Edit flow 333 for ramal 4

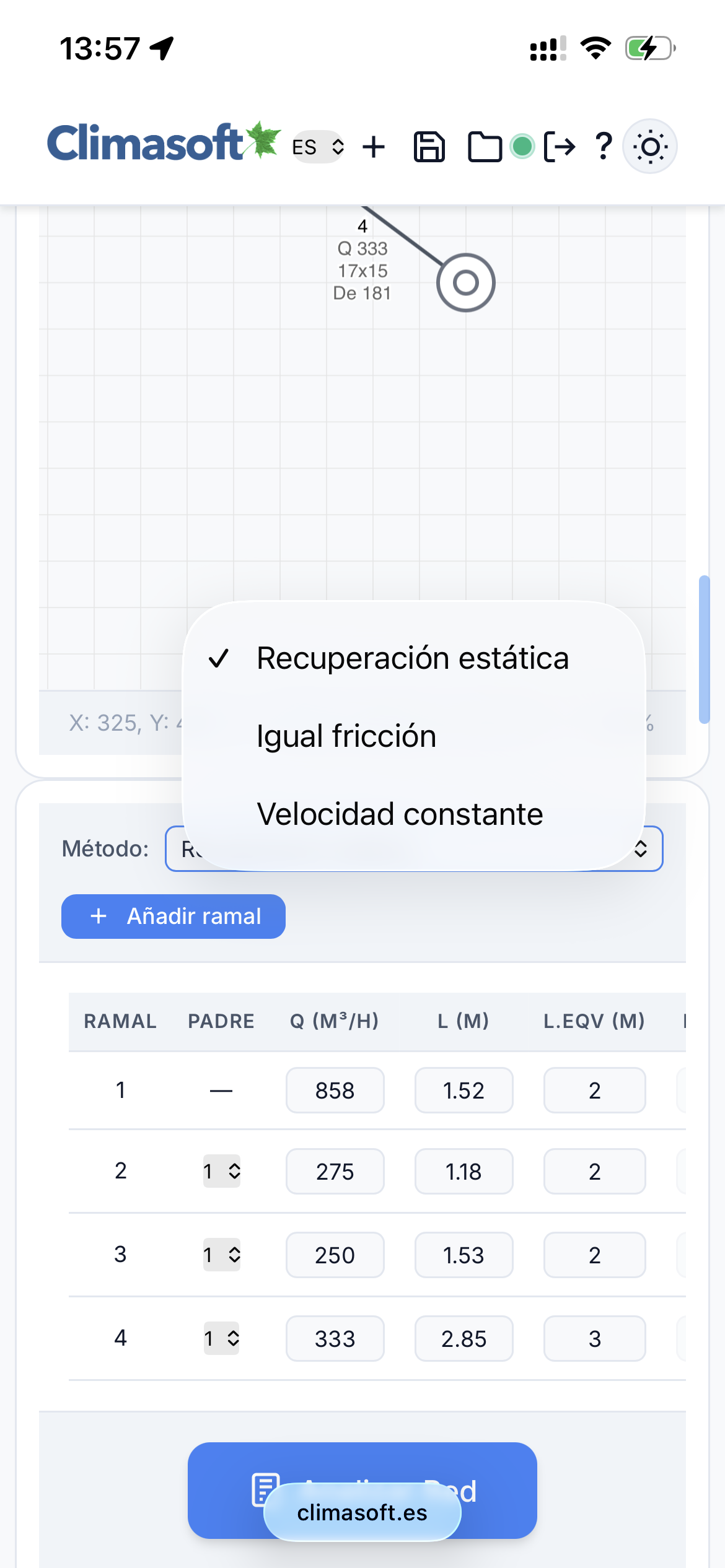pos(335,1339)
